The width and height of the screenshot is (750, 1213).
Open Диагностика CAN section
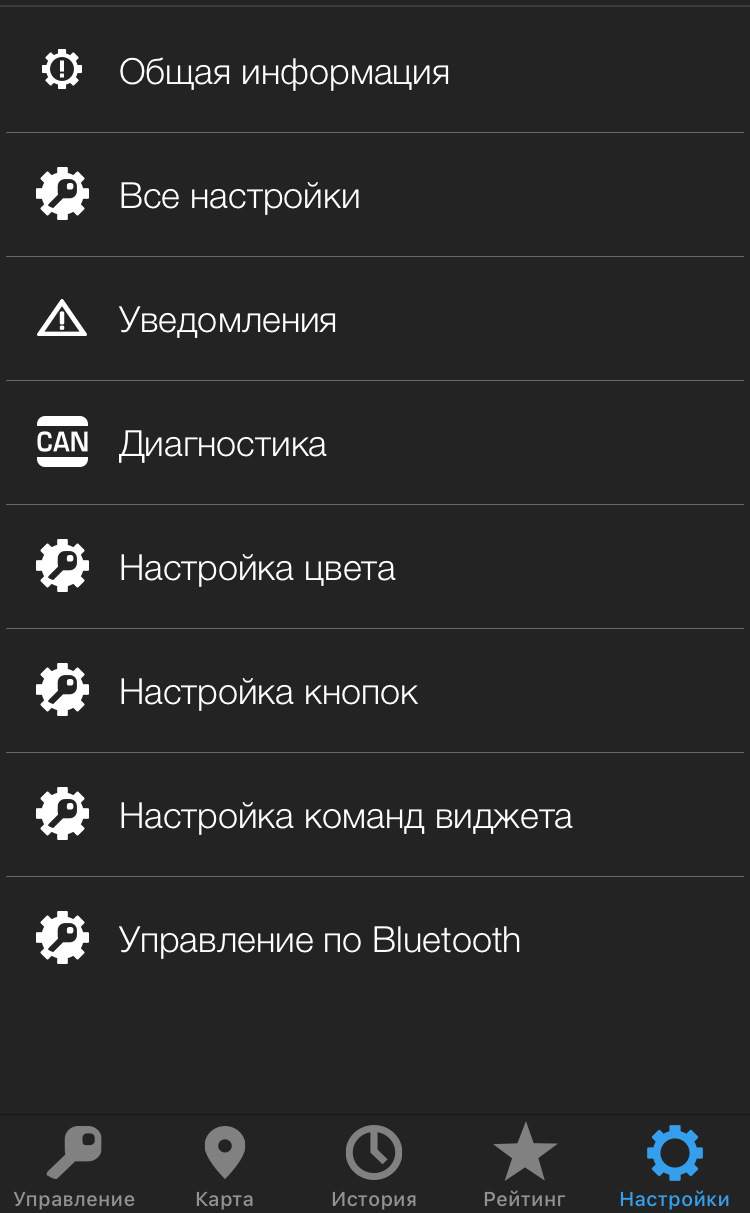[375, 443]
